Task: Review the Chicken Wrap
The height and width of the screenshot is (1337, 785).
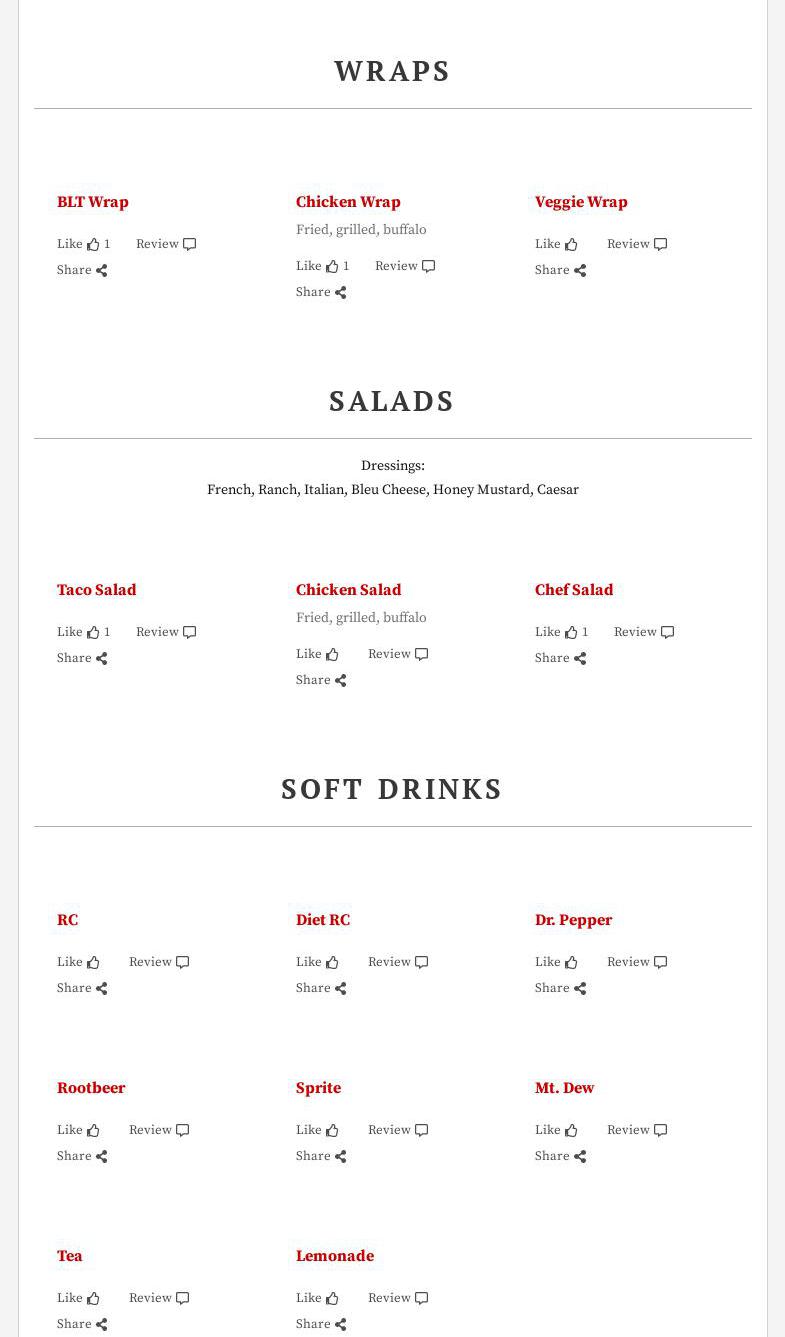Action: coord(405,266)
